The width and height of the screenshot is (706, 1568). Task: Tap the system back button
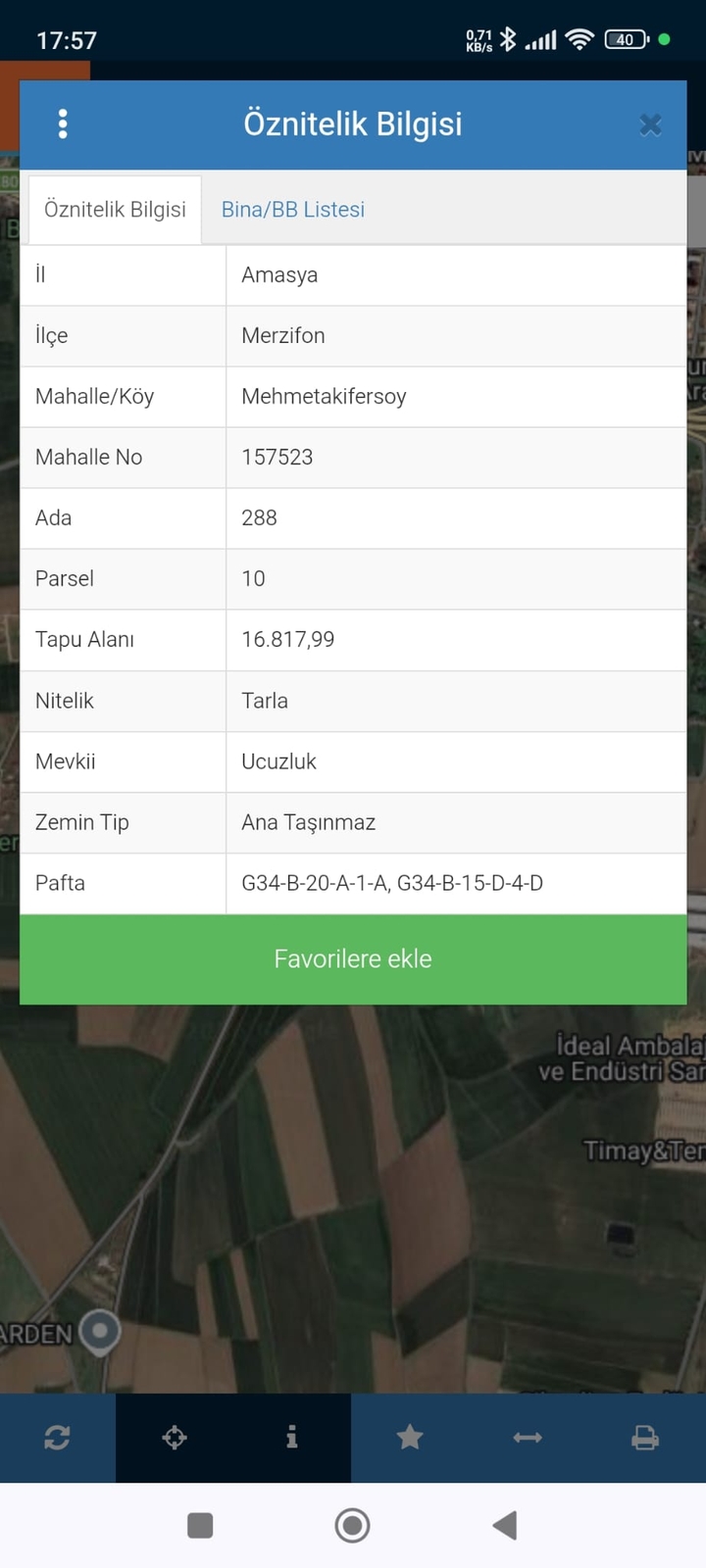point(504,1525)
